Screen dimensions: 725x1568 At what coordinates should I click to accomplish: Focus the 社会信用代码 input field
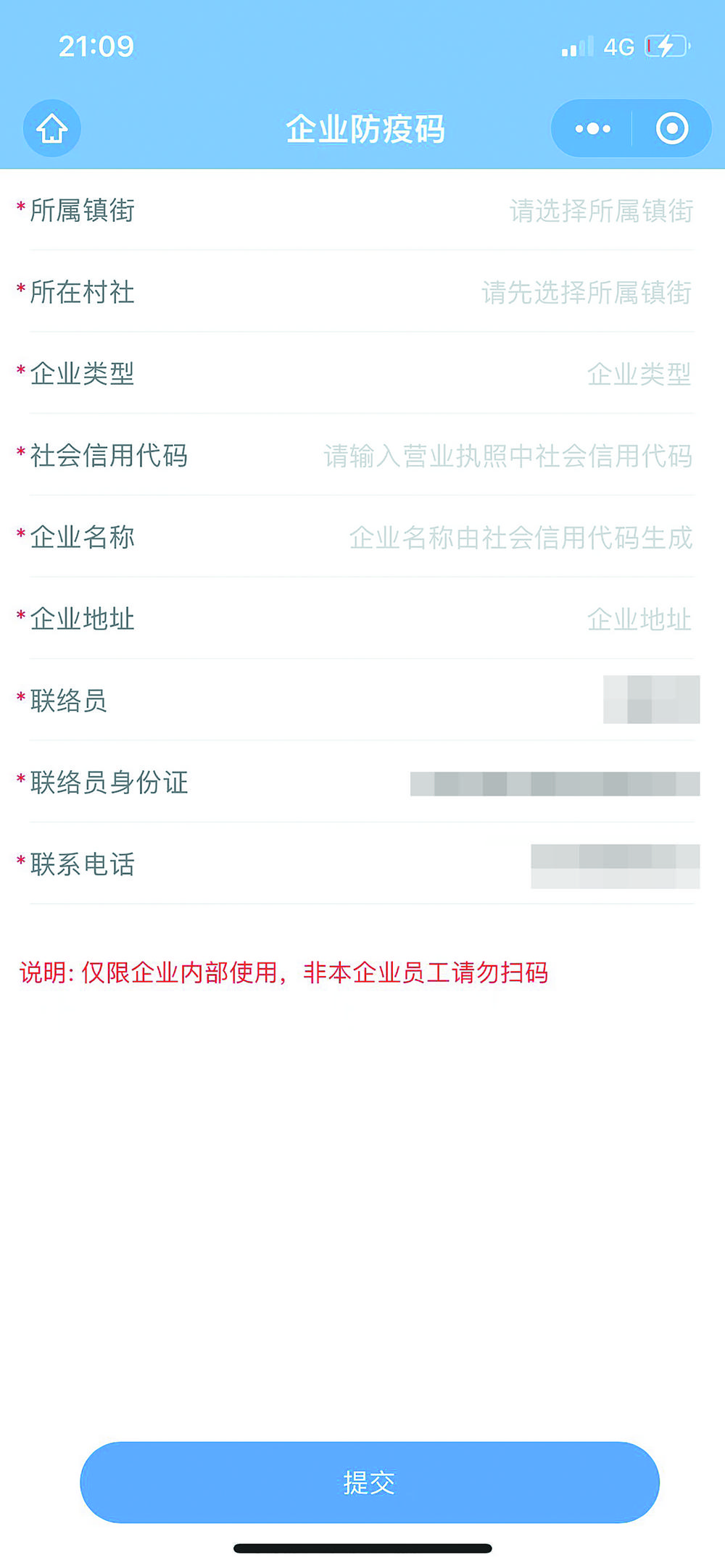(507, 456)
